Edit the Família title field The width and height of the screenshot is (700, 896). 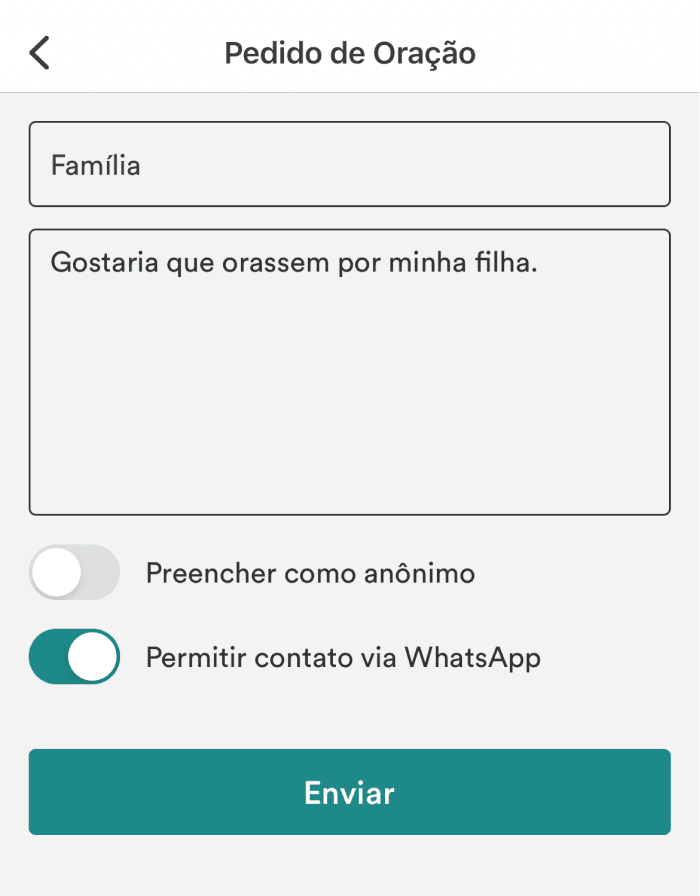pyautogui.click(x=349, y=164)
